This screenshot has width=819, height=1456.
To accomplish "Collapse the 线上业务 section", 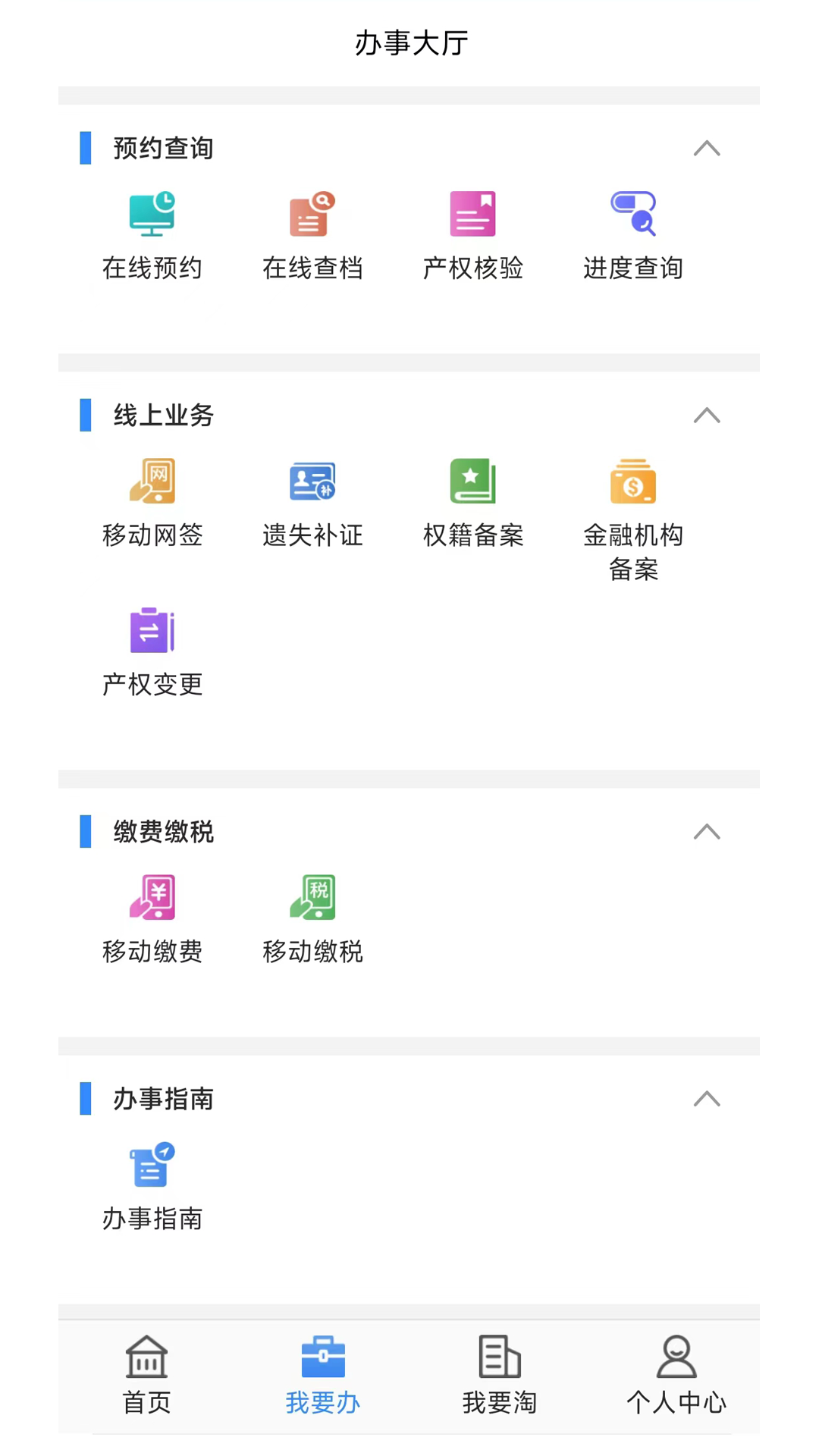I will [x=707, y=416].
